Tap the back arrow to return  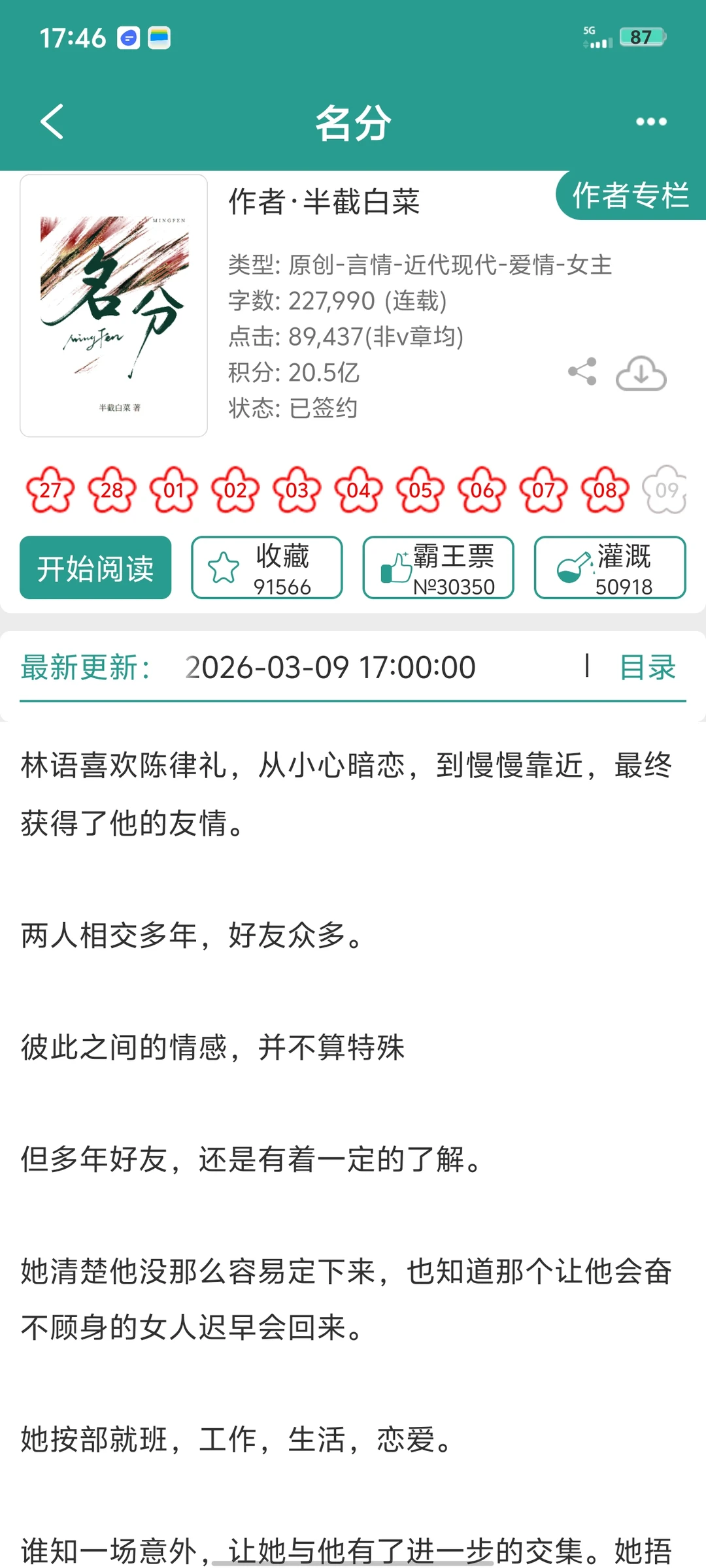click(52, 122)
